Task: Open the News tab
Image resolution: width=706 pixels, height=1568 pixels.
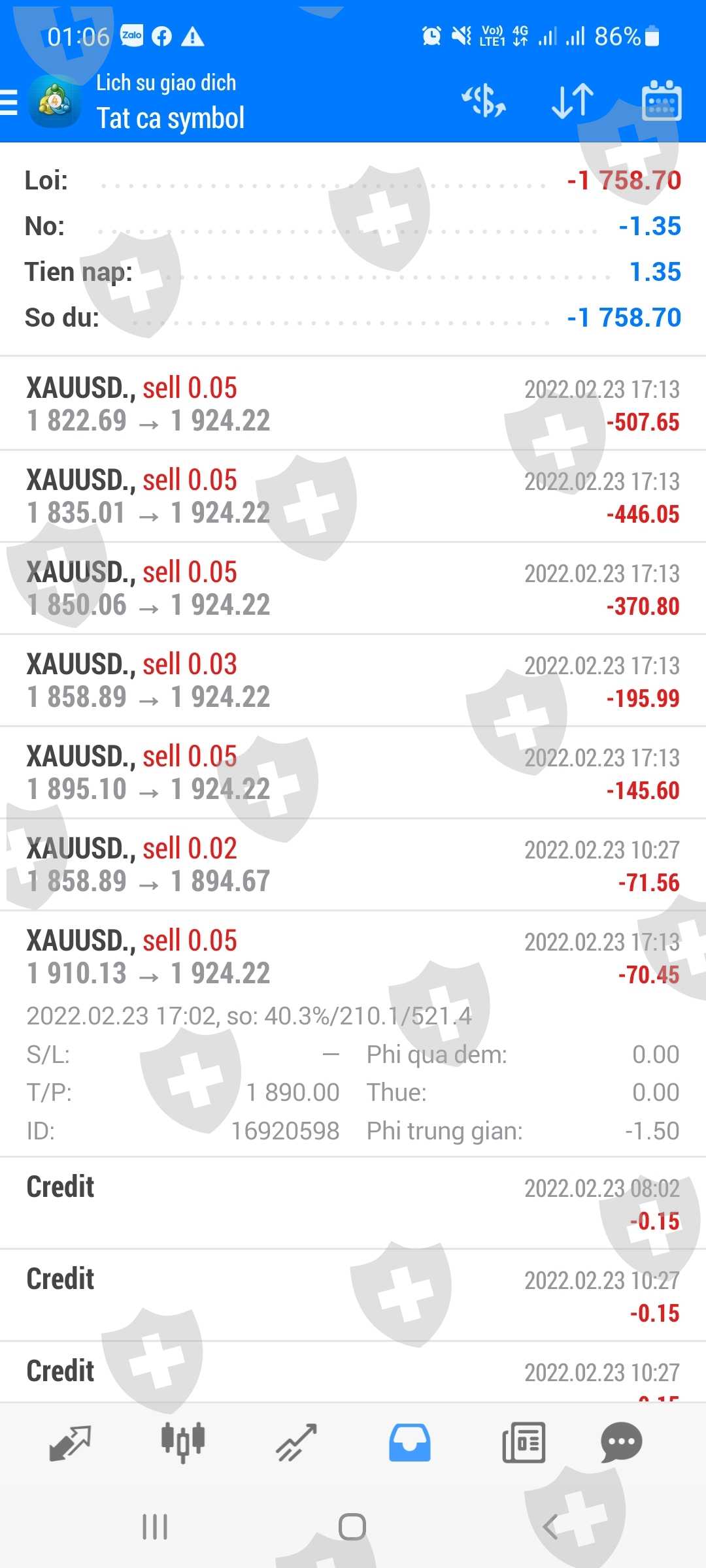Action: pos(523,1443)
